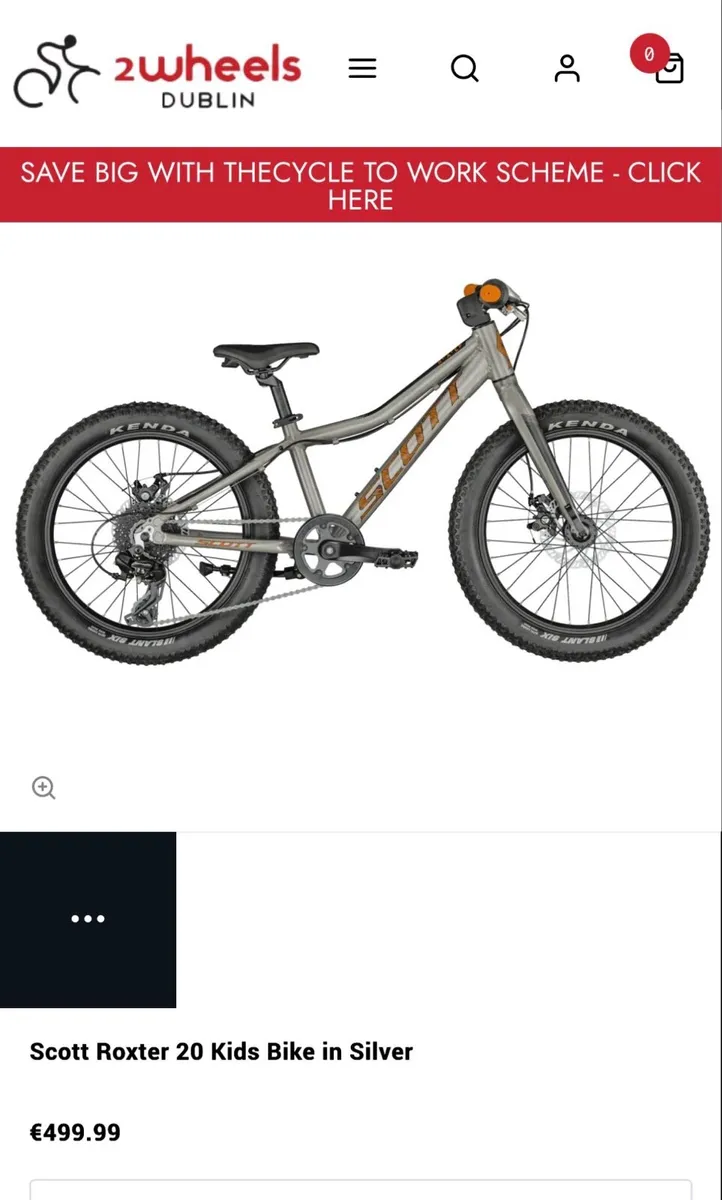Go to 2wheels Dublin homepage

coord(157,72)
